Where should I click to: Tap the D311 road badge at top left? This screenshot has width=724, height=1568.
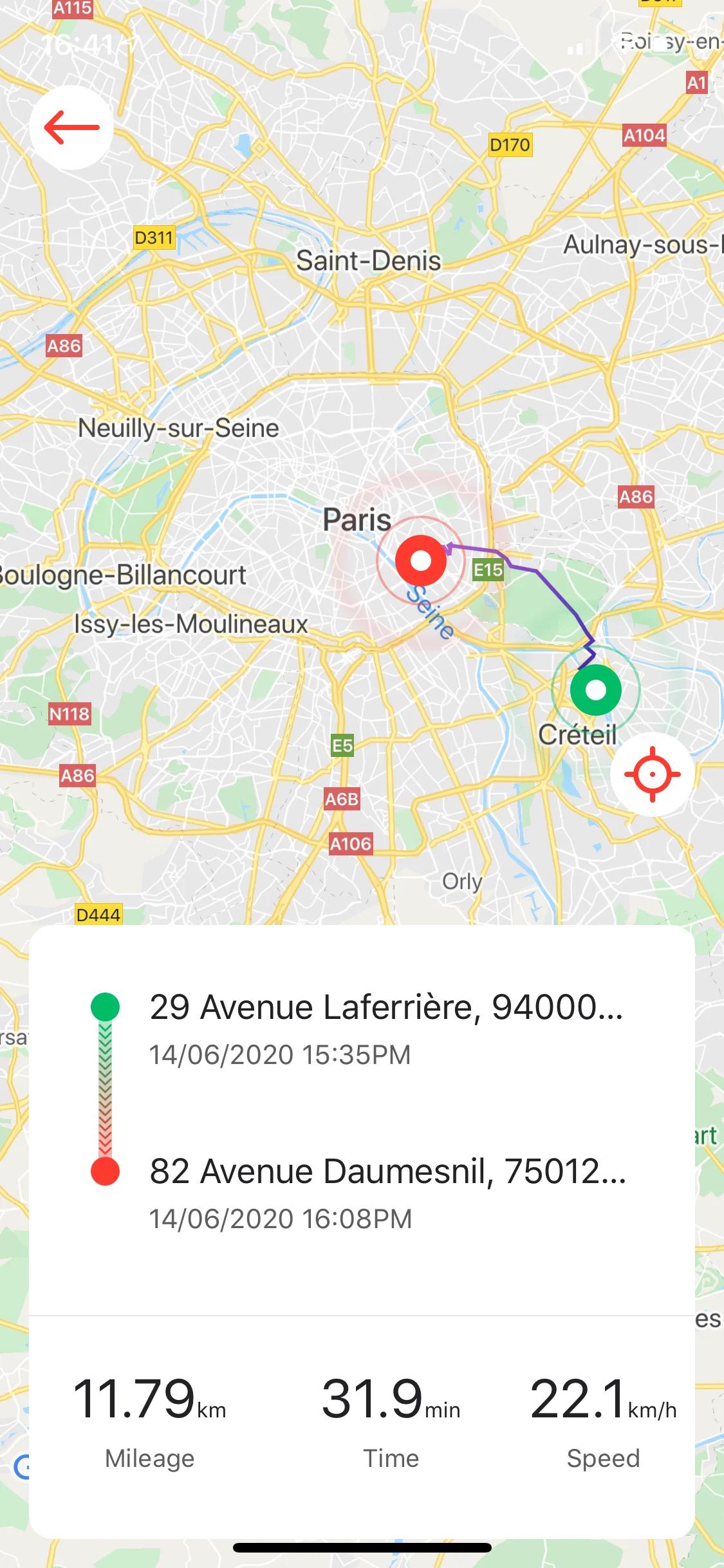153,236
